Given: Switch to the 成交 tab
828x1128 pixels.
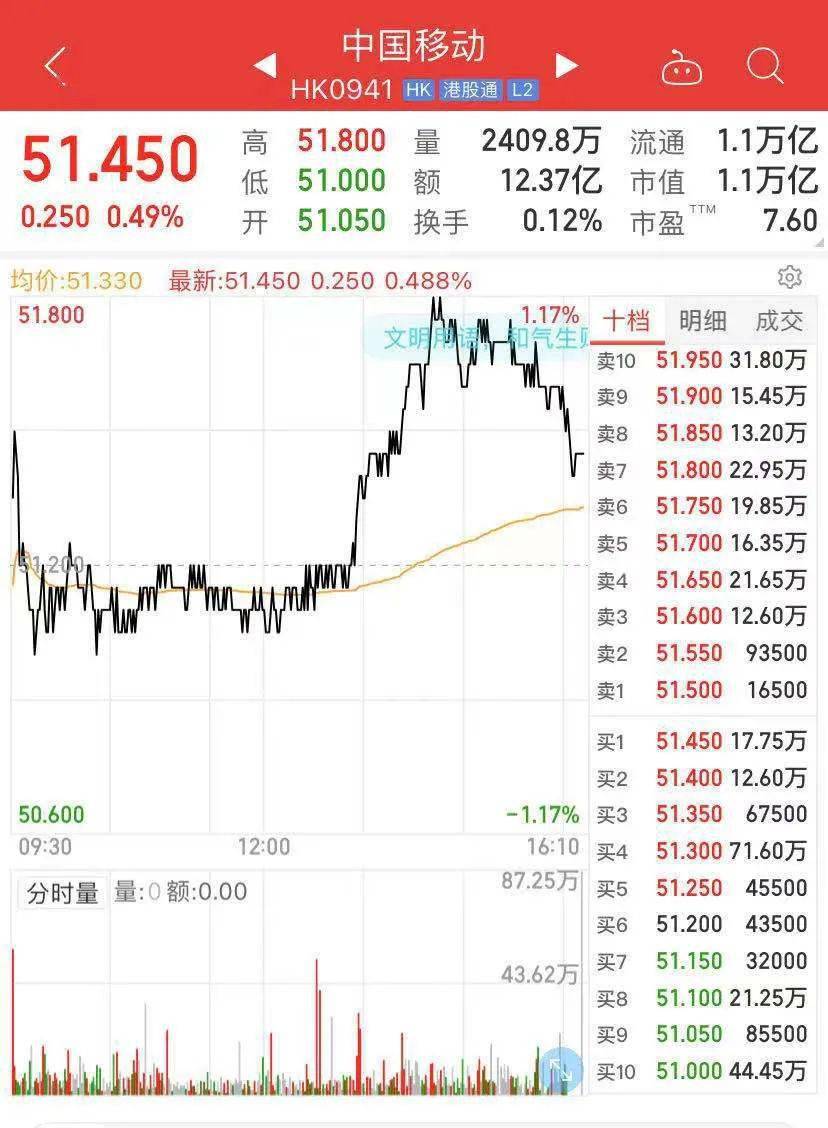Looking at the screenshot, I should click(779, 321).
